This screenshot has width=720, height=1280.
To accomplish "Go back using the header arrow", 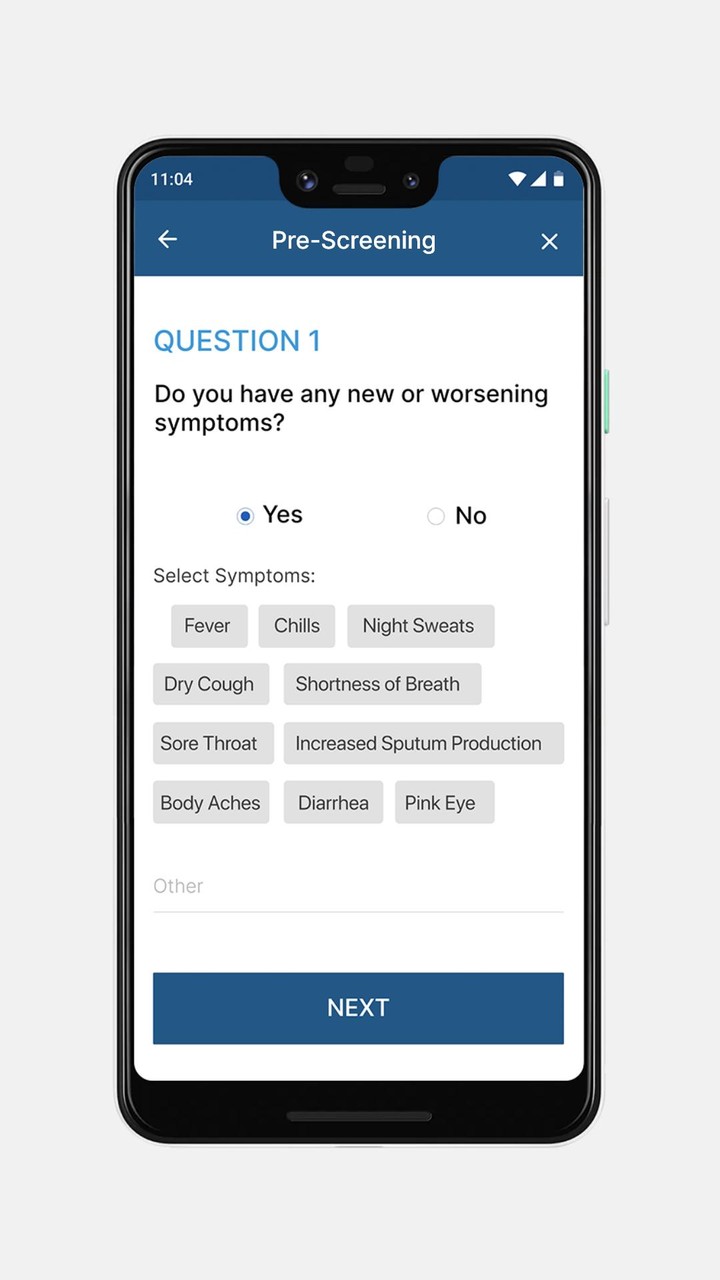I will tap(167, 239).
